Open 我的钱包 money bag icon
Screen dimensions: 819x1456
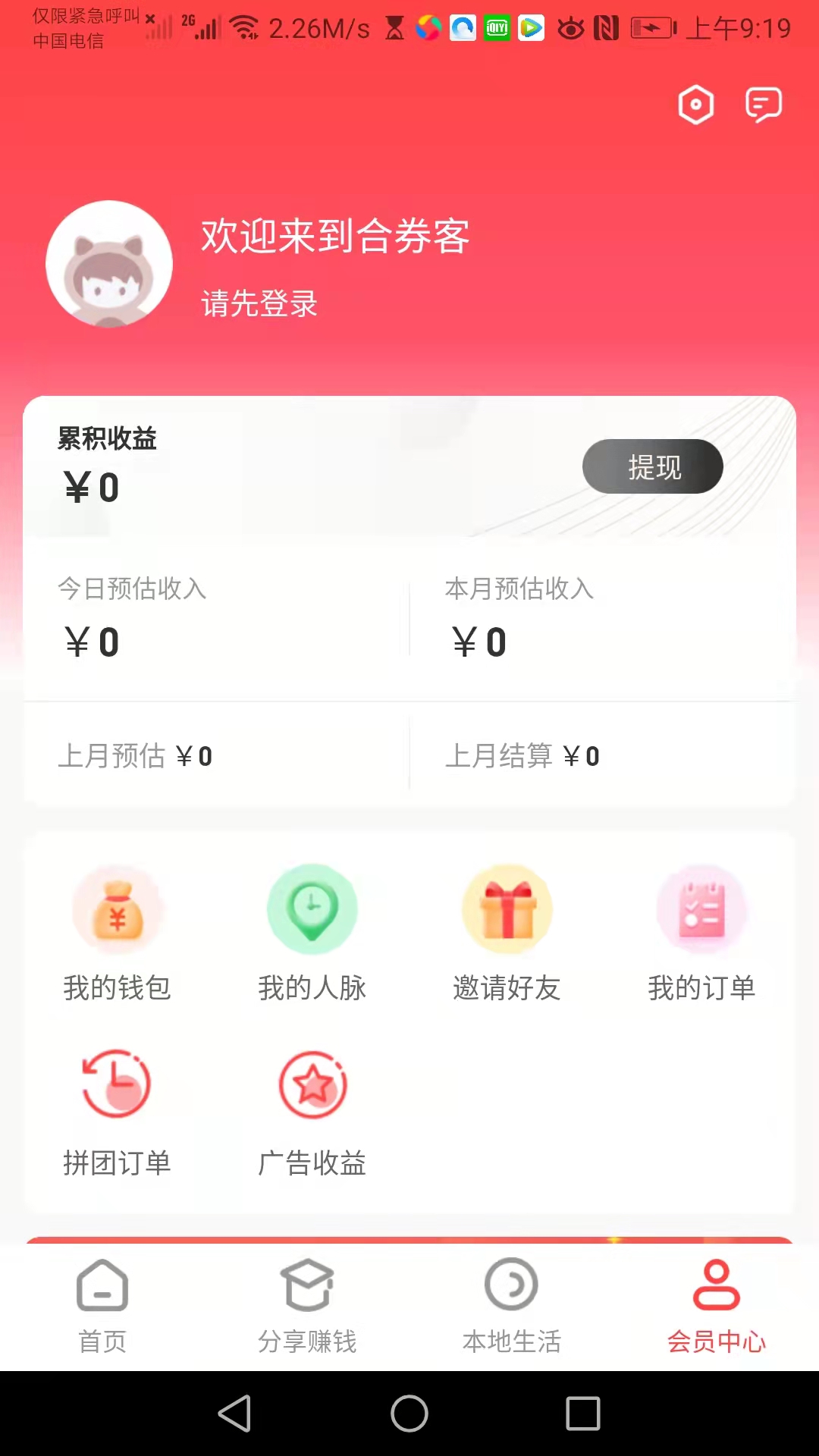coord(118,910)
